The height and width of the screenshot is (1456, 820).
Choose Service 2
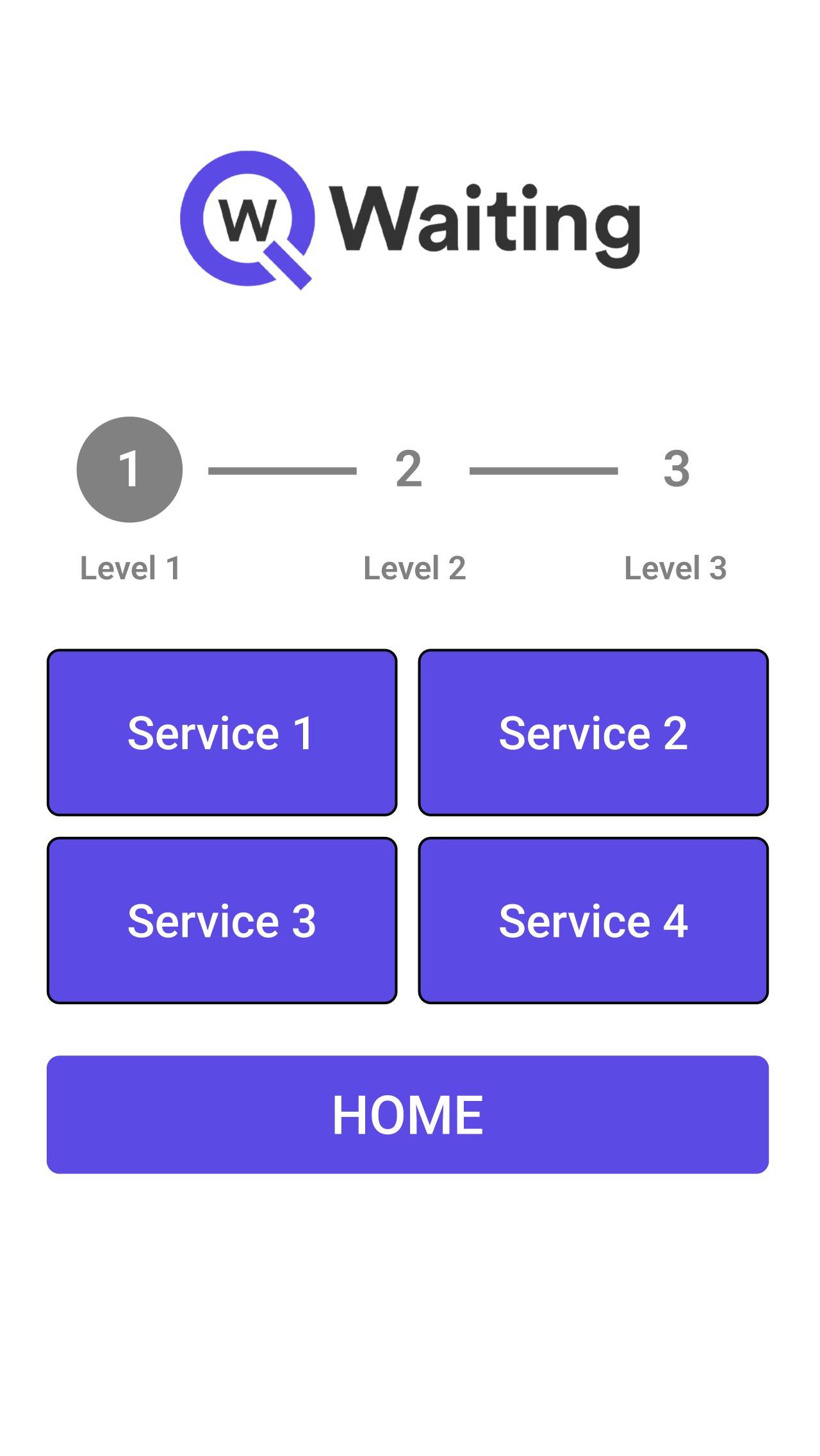[x=593, y=732]
